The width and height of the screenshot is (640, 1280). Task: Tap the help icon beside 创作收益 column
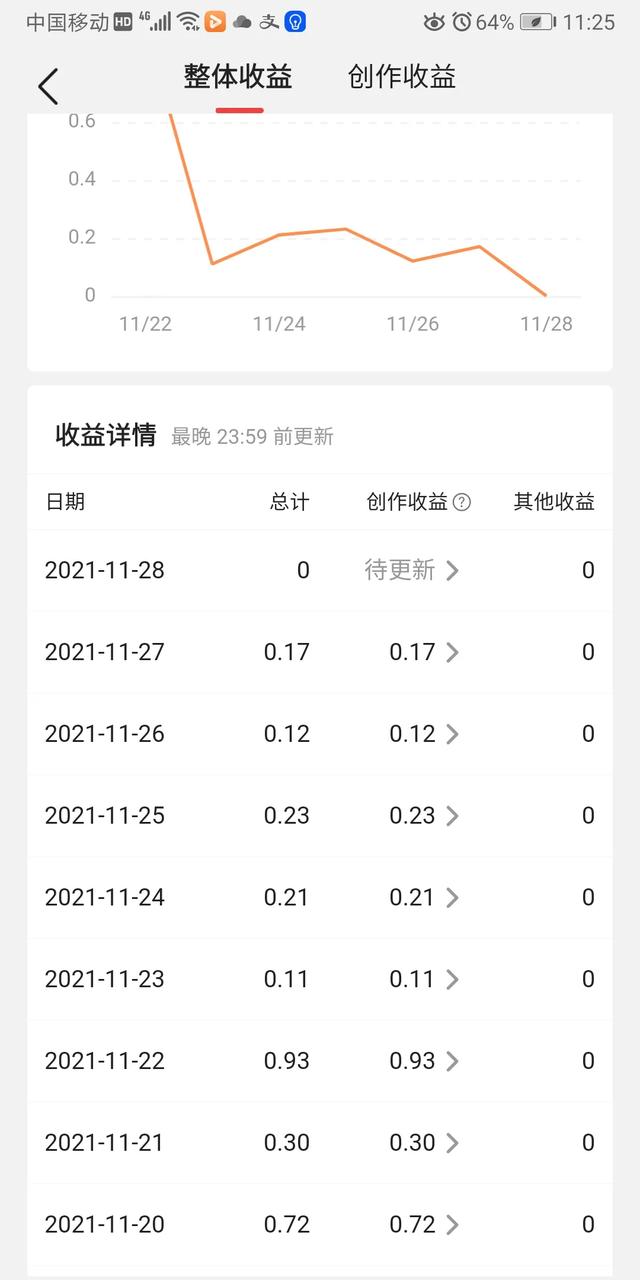462,503
